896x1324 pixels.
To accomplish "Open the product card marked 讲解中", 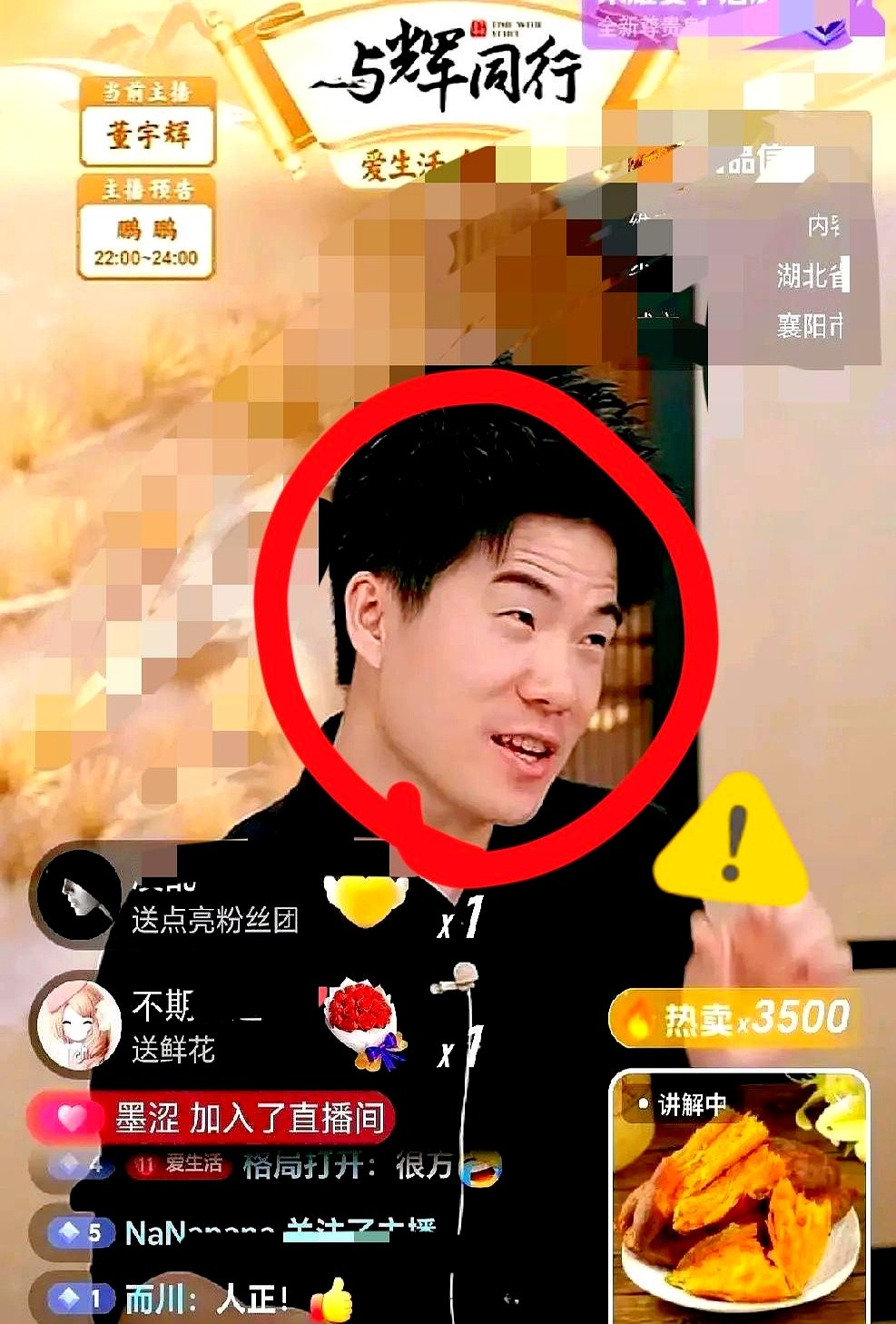I will (x=740, y=1199).
